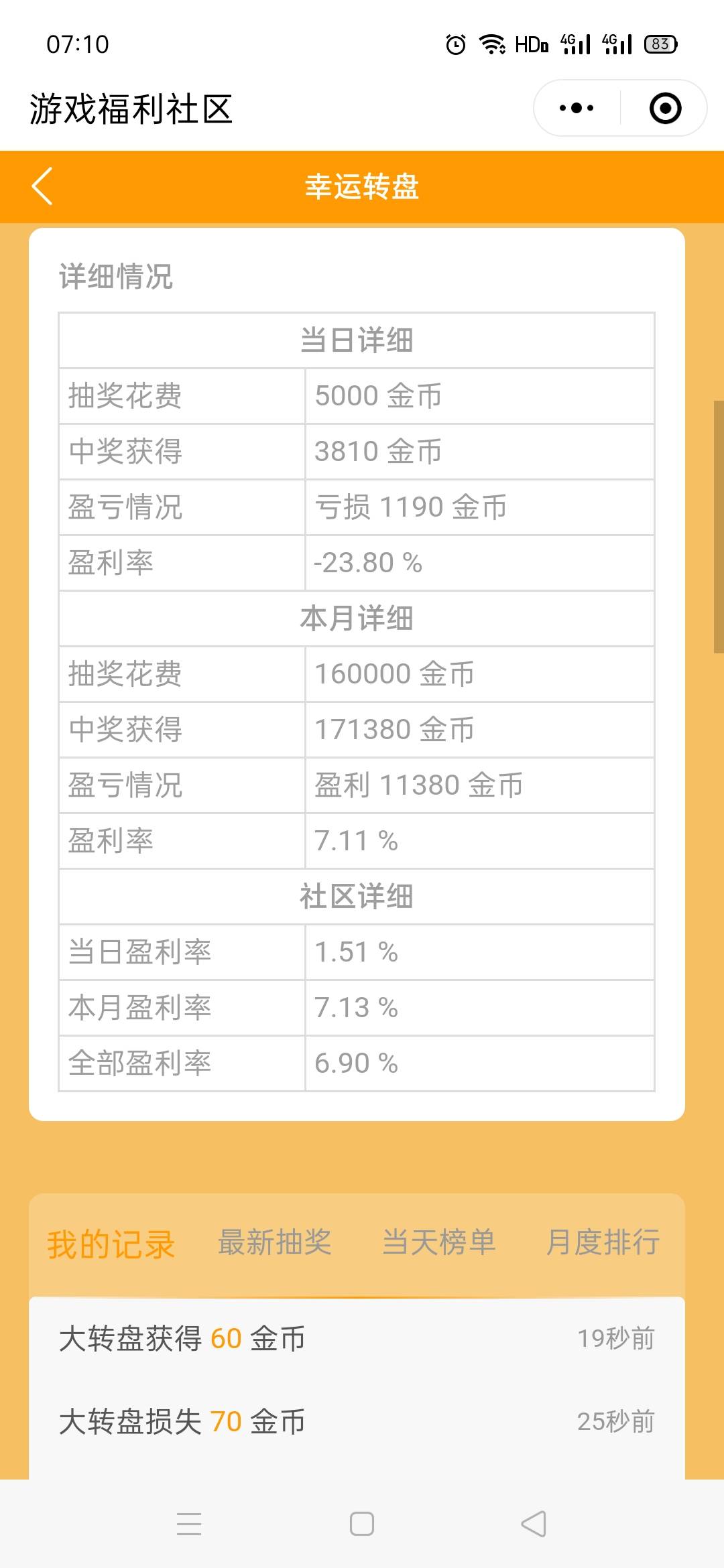Screen dimensions: 724x1568
Task: Open the 月度排行 tab
Action: (x=603, y=1242)
